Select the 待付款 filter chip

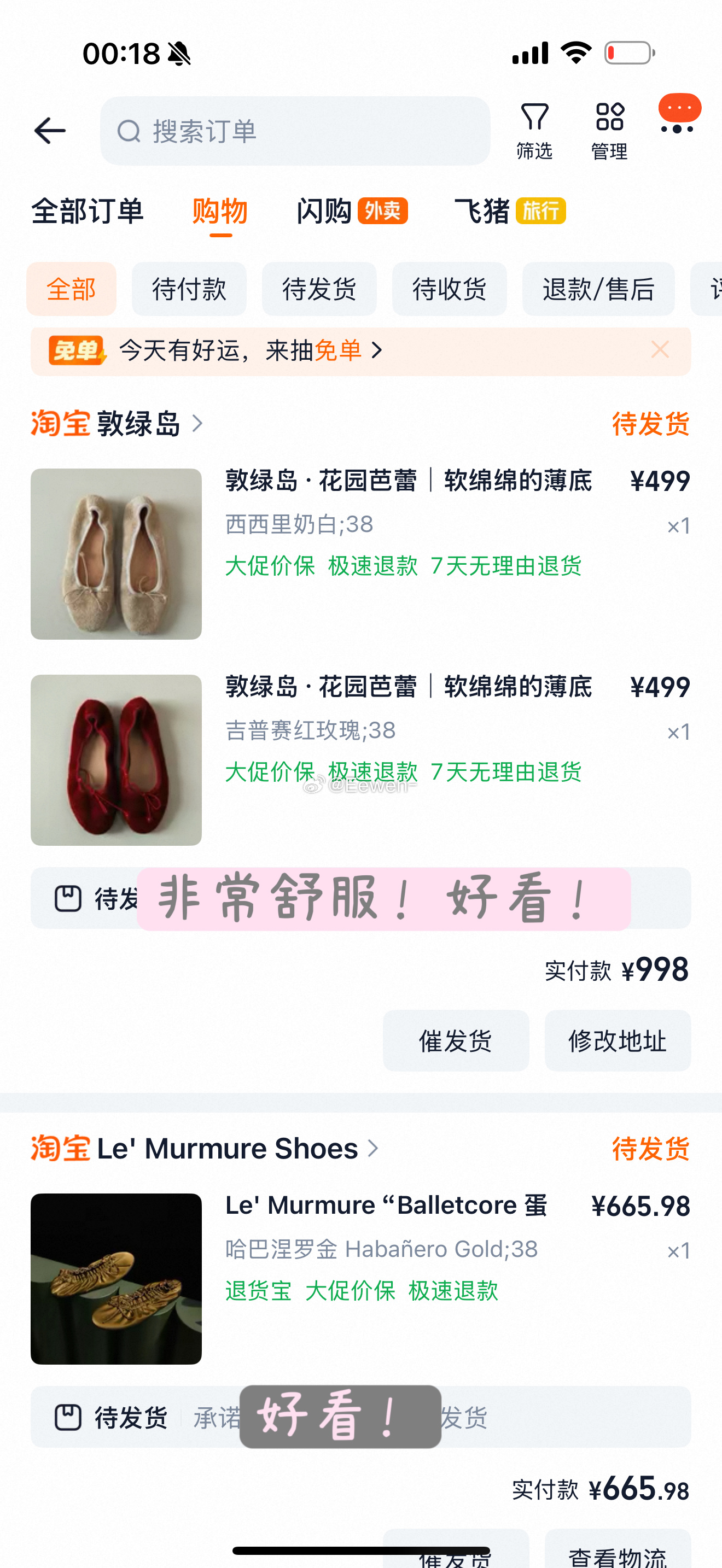(189, 289)
